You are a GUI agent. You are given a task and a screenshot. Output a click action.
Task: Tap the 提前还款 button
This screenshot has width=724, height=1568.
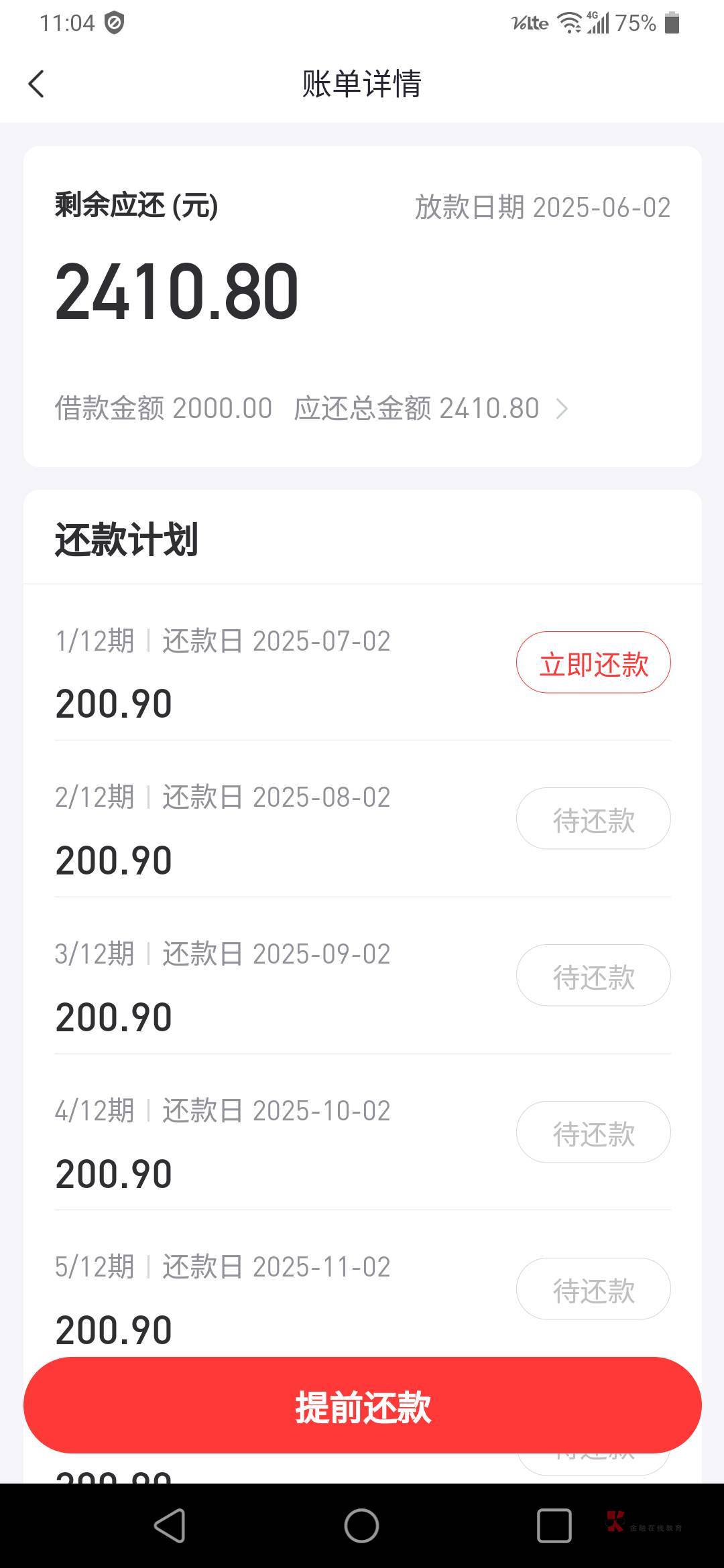point(363,1404)
